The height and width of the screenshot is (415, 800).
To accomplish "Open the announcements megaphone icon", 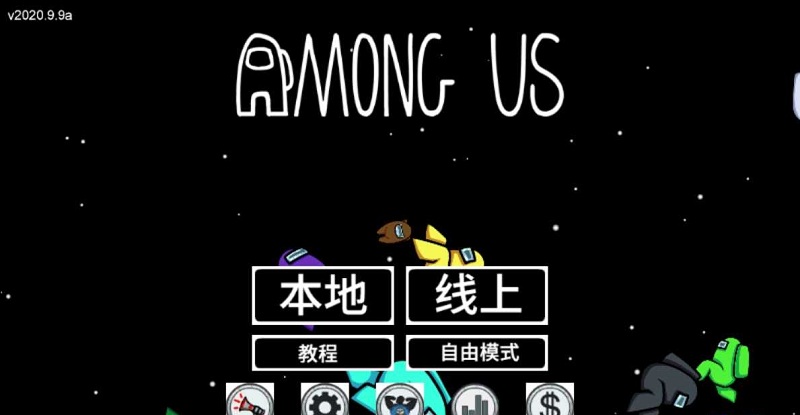I will [249, 402].
